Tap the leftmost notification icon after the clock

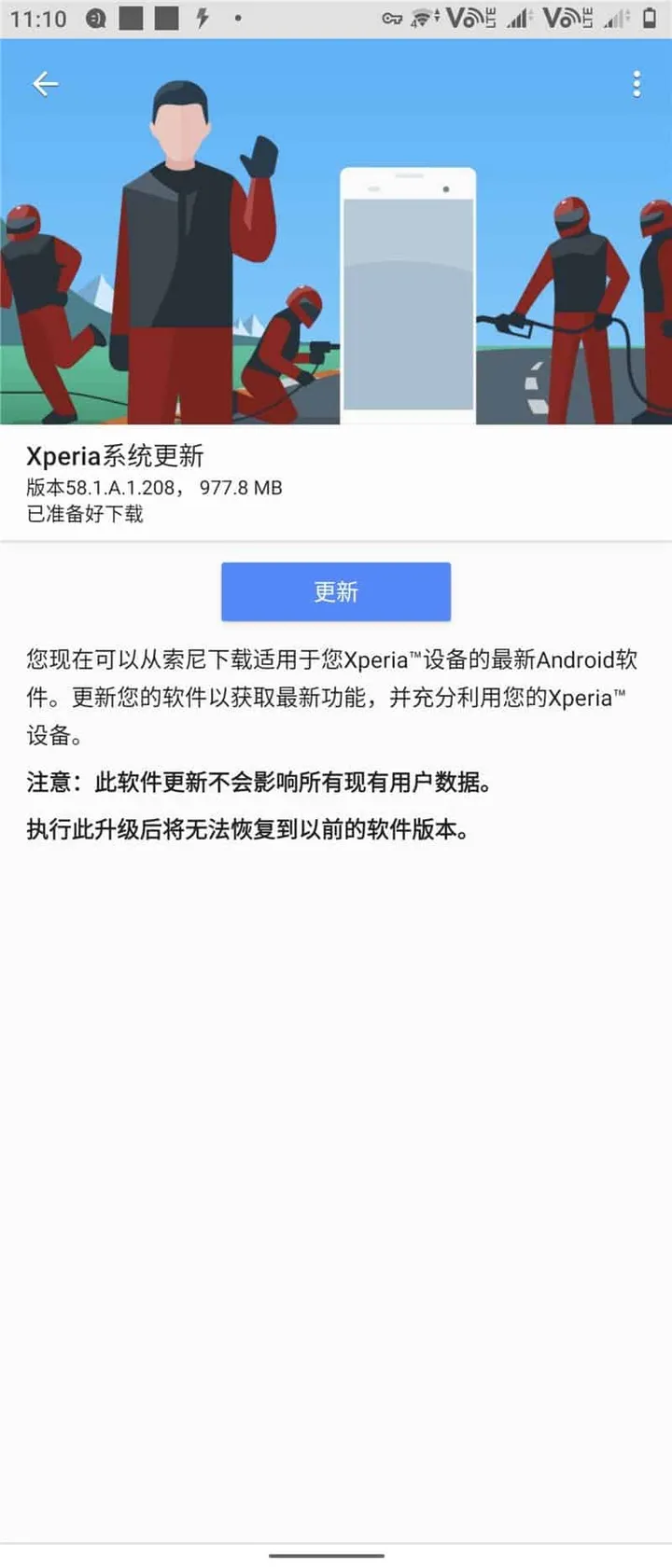tap(93, 16)
